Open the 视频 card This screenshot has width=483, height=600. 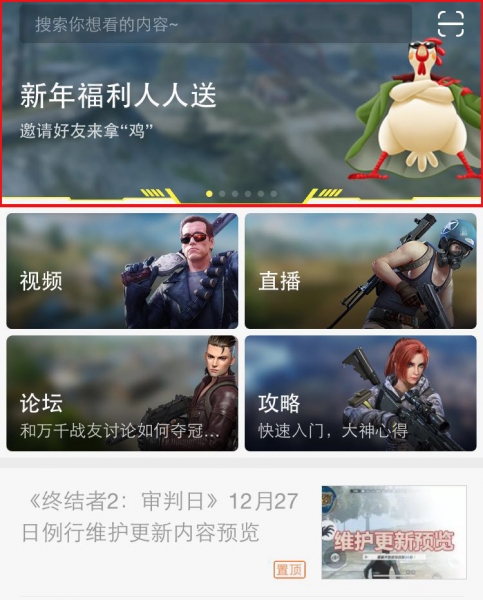122,271
